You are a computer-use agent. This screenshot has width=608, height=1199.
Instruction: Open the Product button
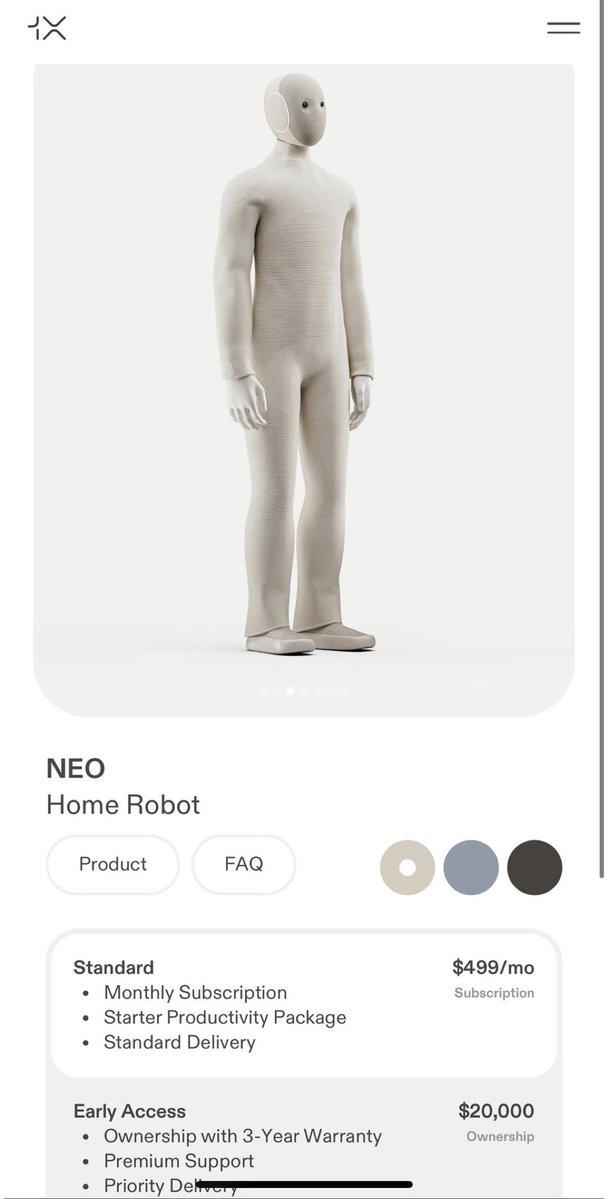point(113,864)
